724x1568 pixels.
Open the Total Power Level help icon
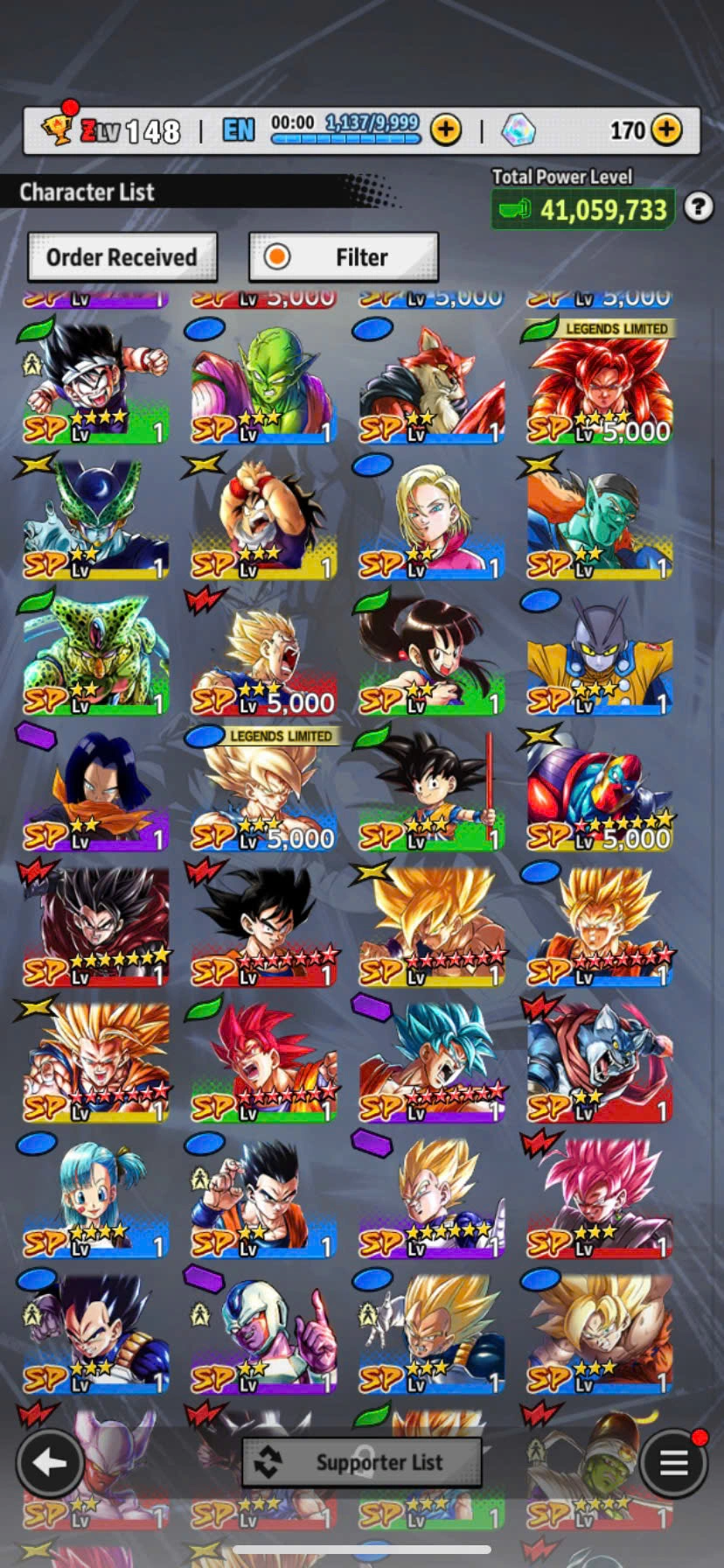pos(698,207)
